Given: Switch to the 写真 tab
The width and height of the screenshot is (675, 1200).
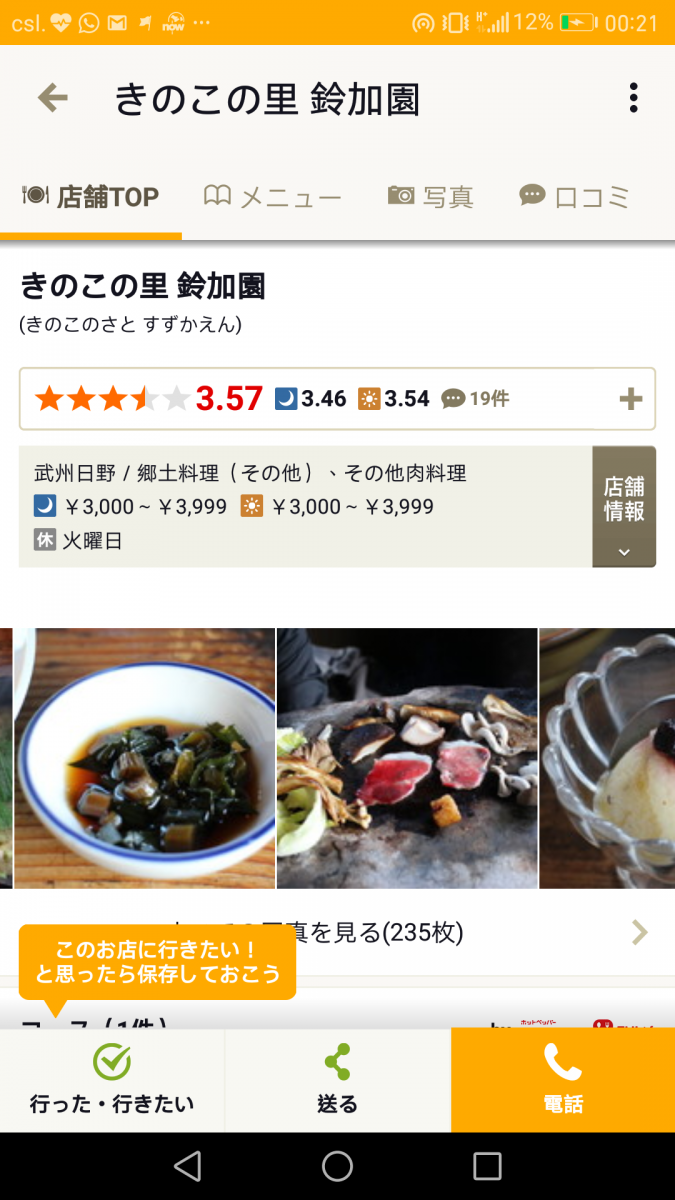Looking at the screenshot, I should (x=430, y=197).
